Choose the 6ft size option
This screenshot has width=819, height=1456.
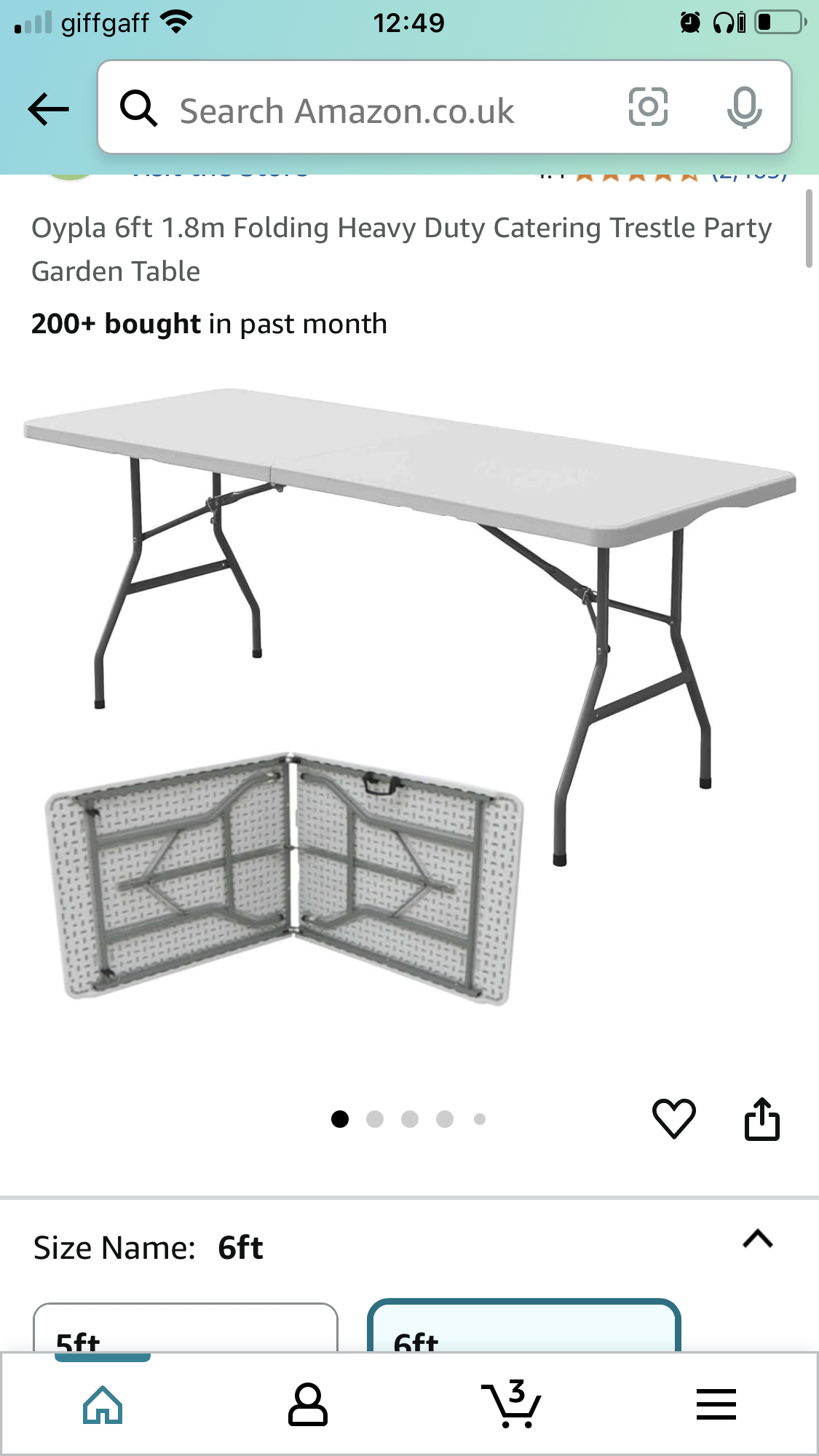523,1329
